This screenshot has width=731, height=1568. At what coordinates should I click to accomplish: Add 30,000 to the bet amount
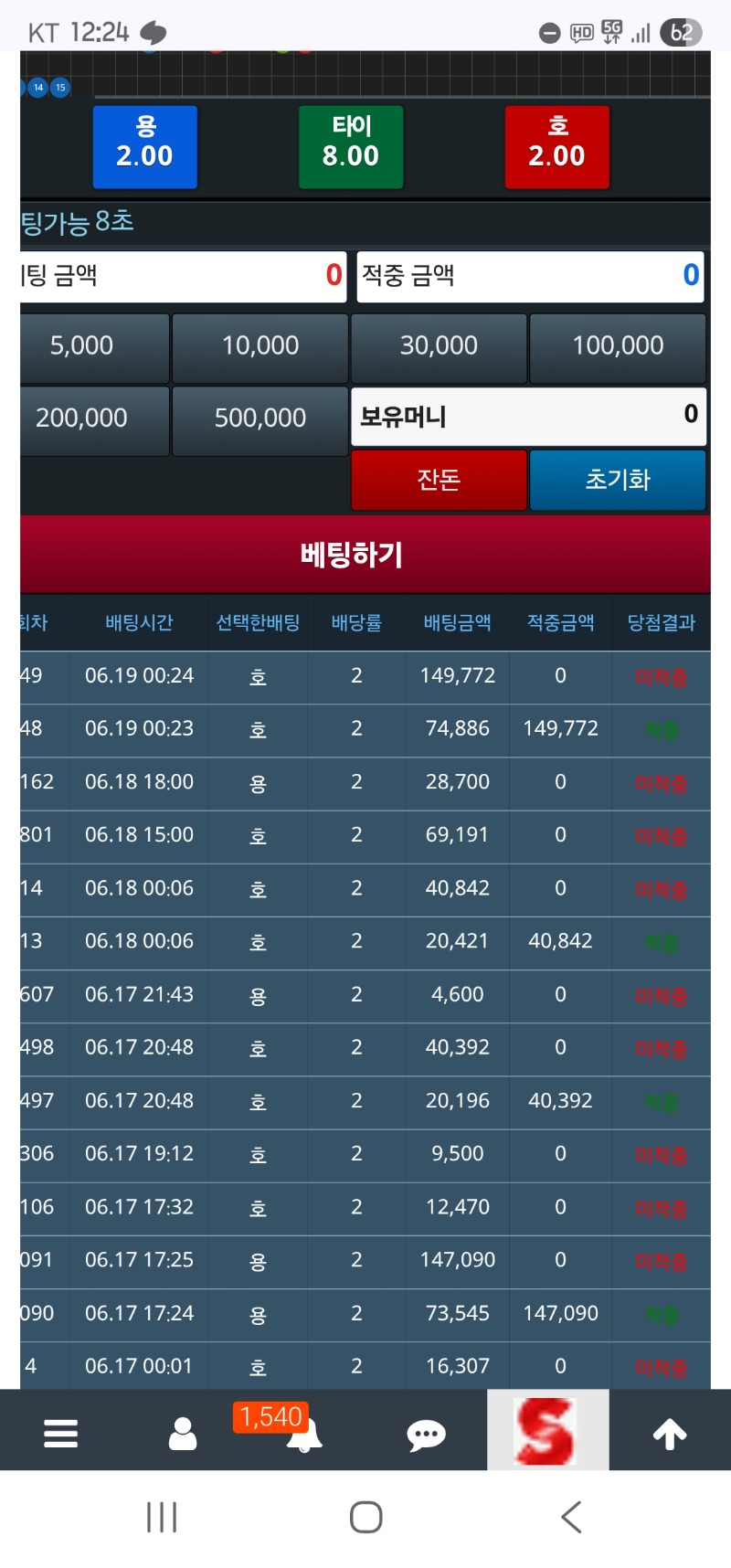point(439,346)
